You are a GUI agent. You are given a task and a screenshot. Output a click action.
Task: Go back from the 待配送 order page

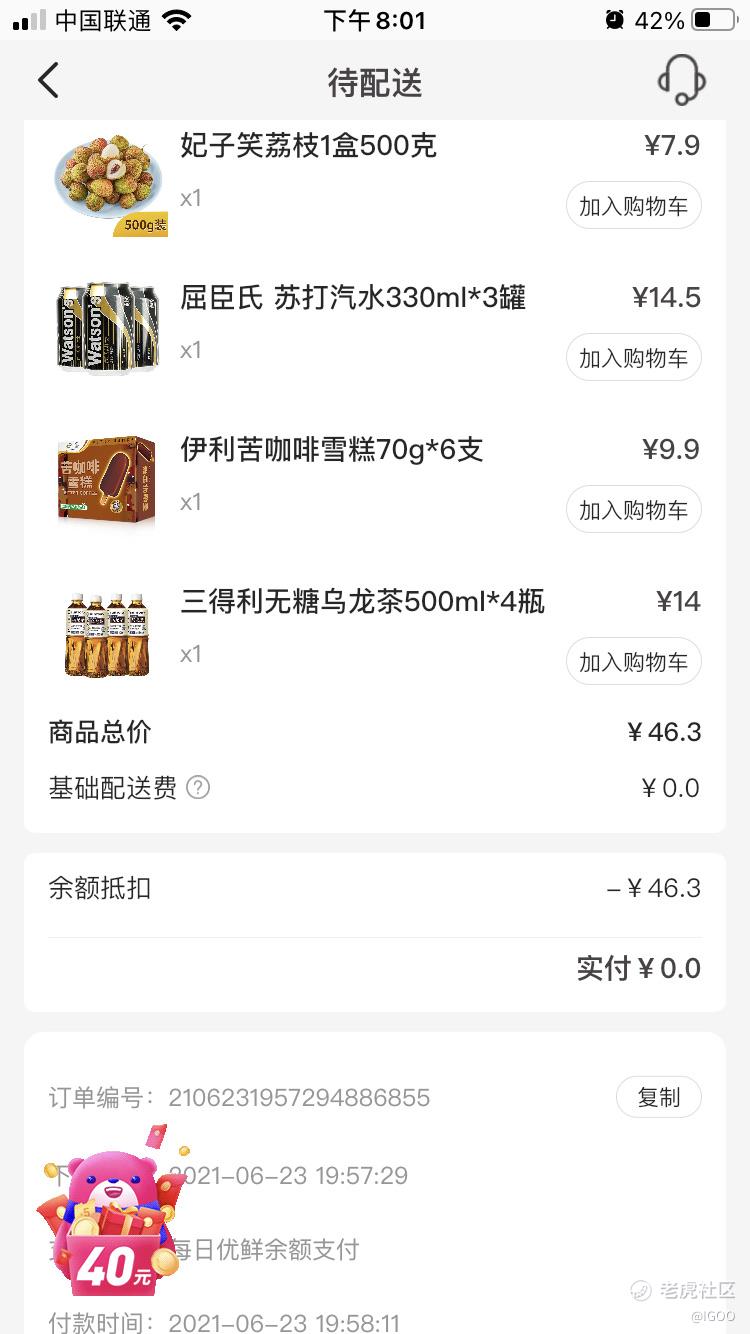[48, 81]
